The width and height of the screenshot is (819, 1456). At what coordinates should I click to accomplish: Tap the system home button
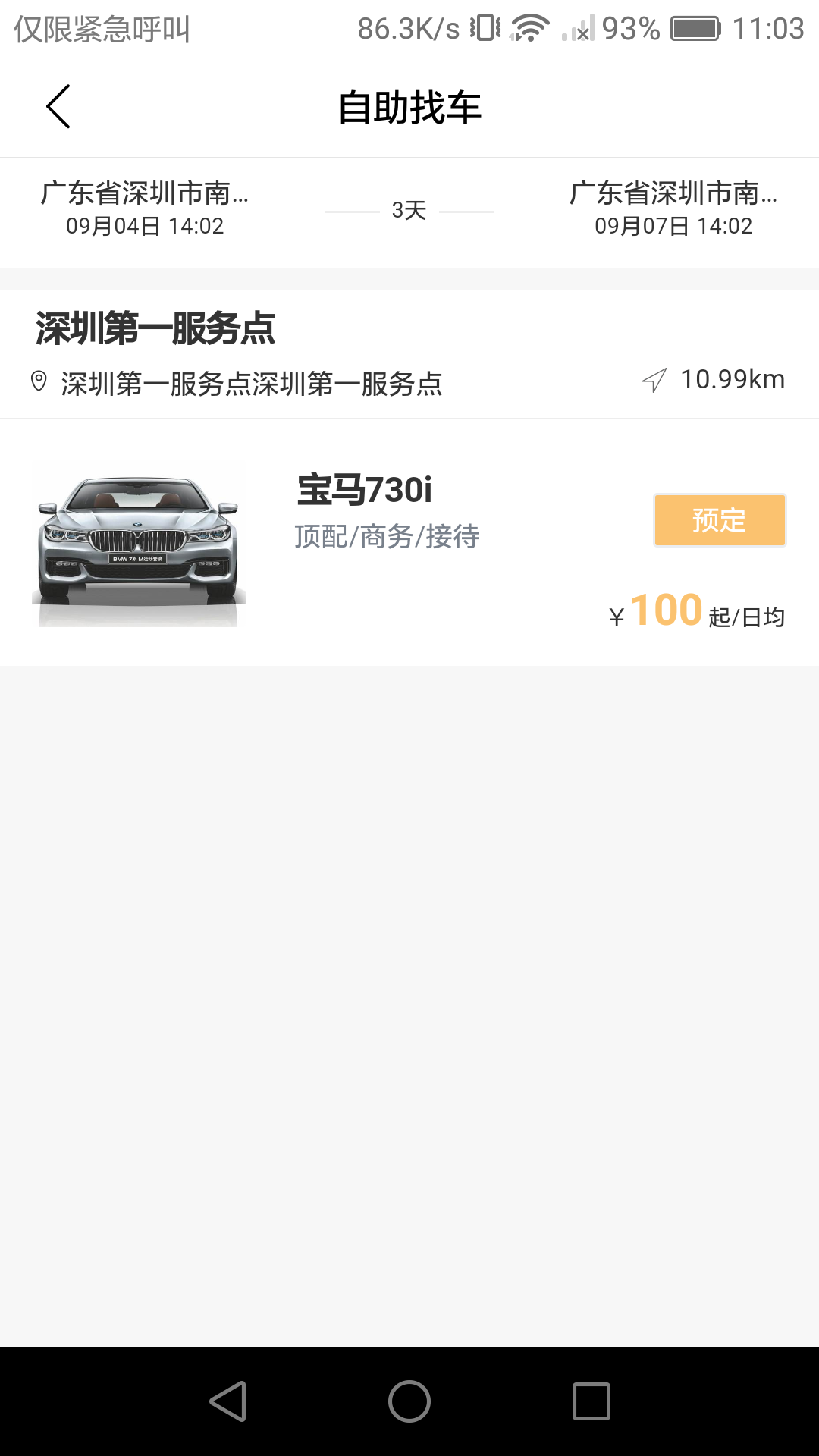[409, 1401]
